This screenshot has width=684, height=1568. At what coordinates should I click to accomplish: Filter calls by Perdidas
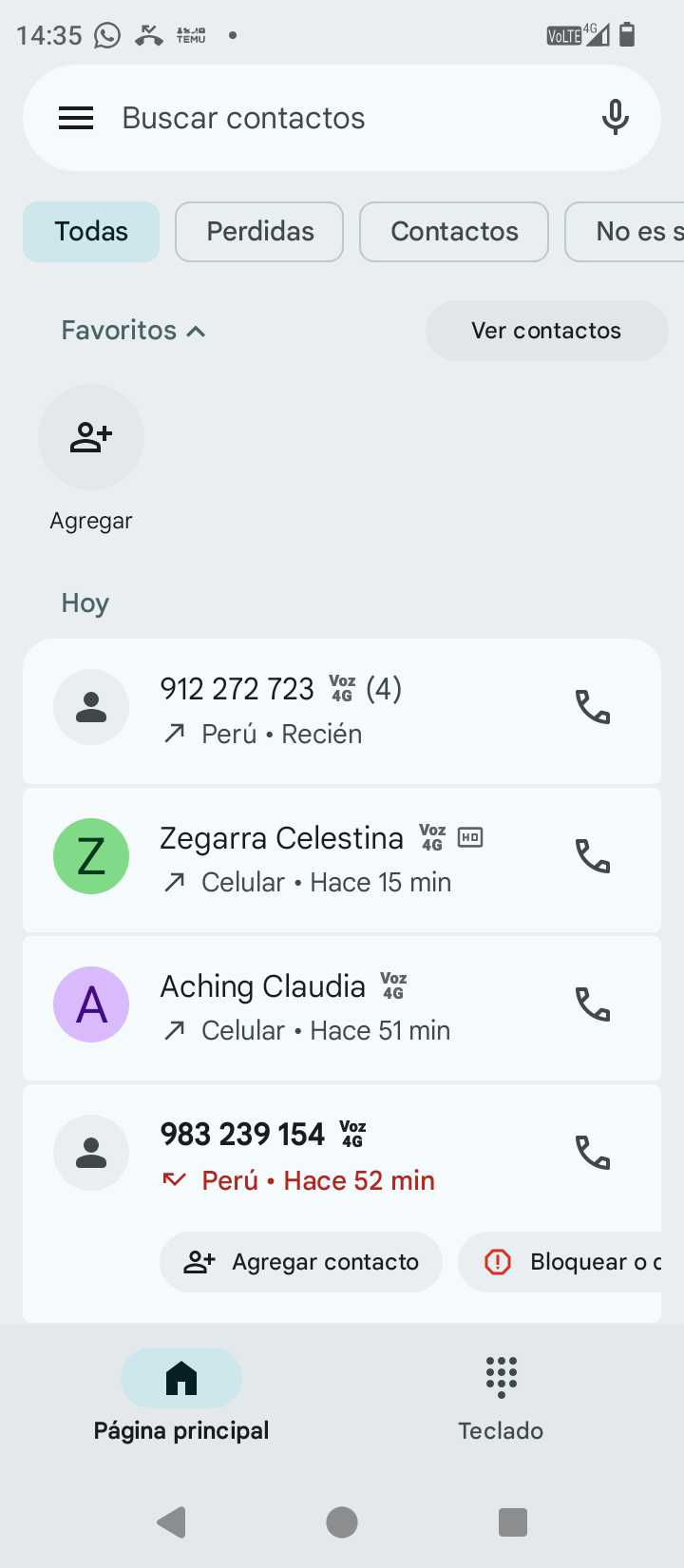point(259,231)
